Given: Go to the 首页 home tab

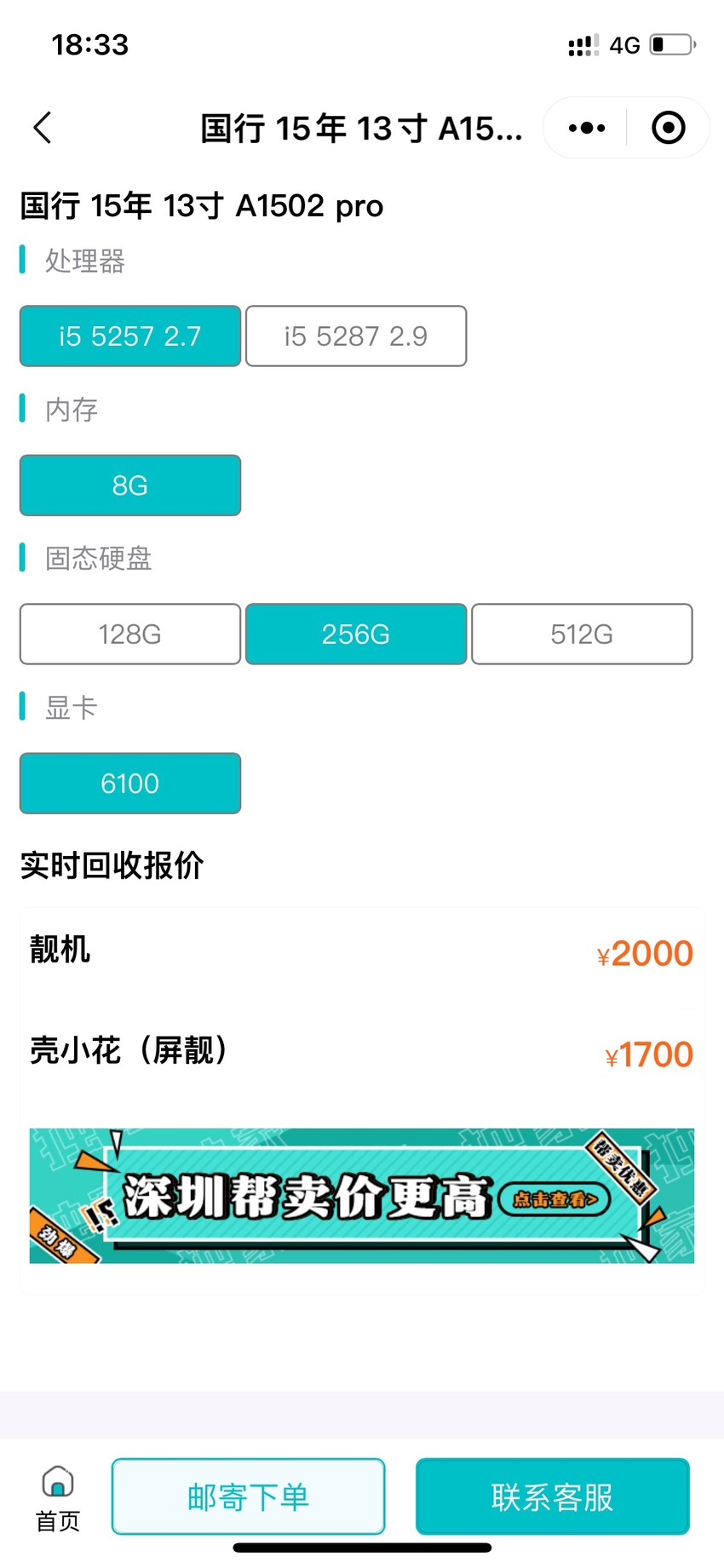Looking at the screenshot, I should coord(58,1498).
